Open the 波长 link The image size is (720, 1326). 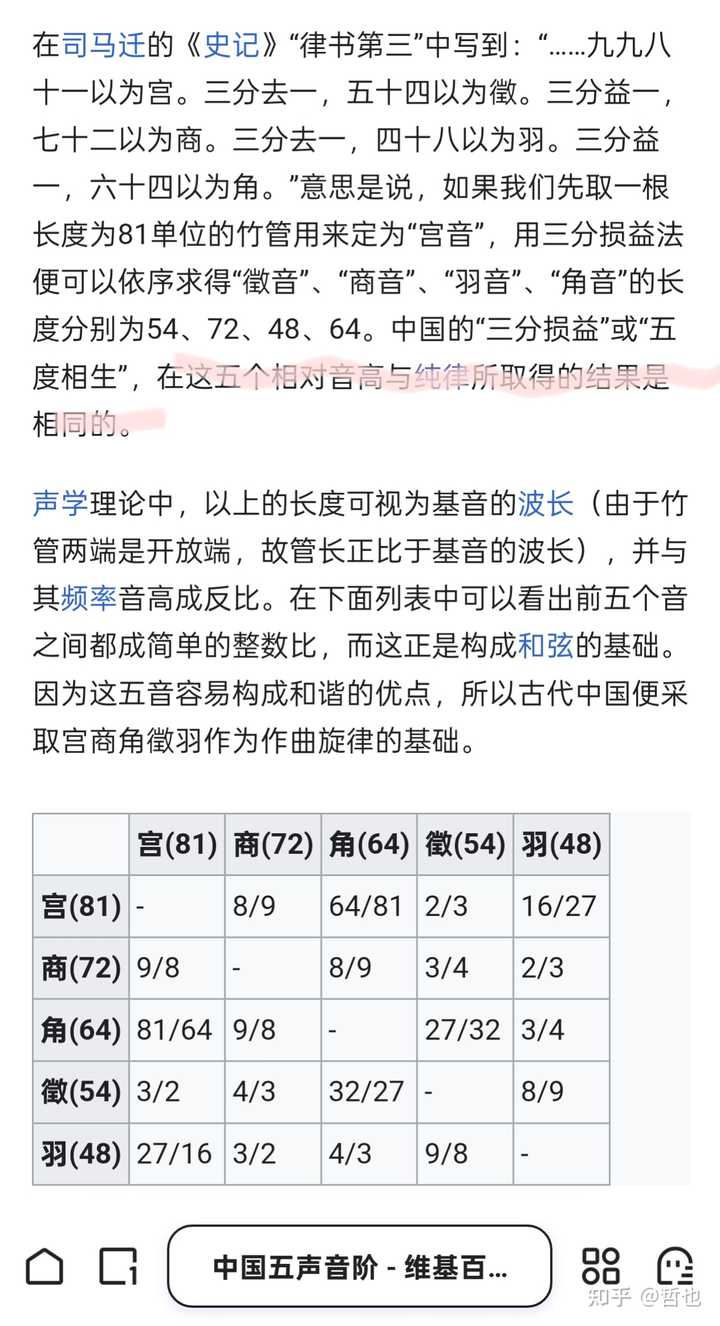coord(545,503)
